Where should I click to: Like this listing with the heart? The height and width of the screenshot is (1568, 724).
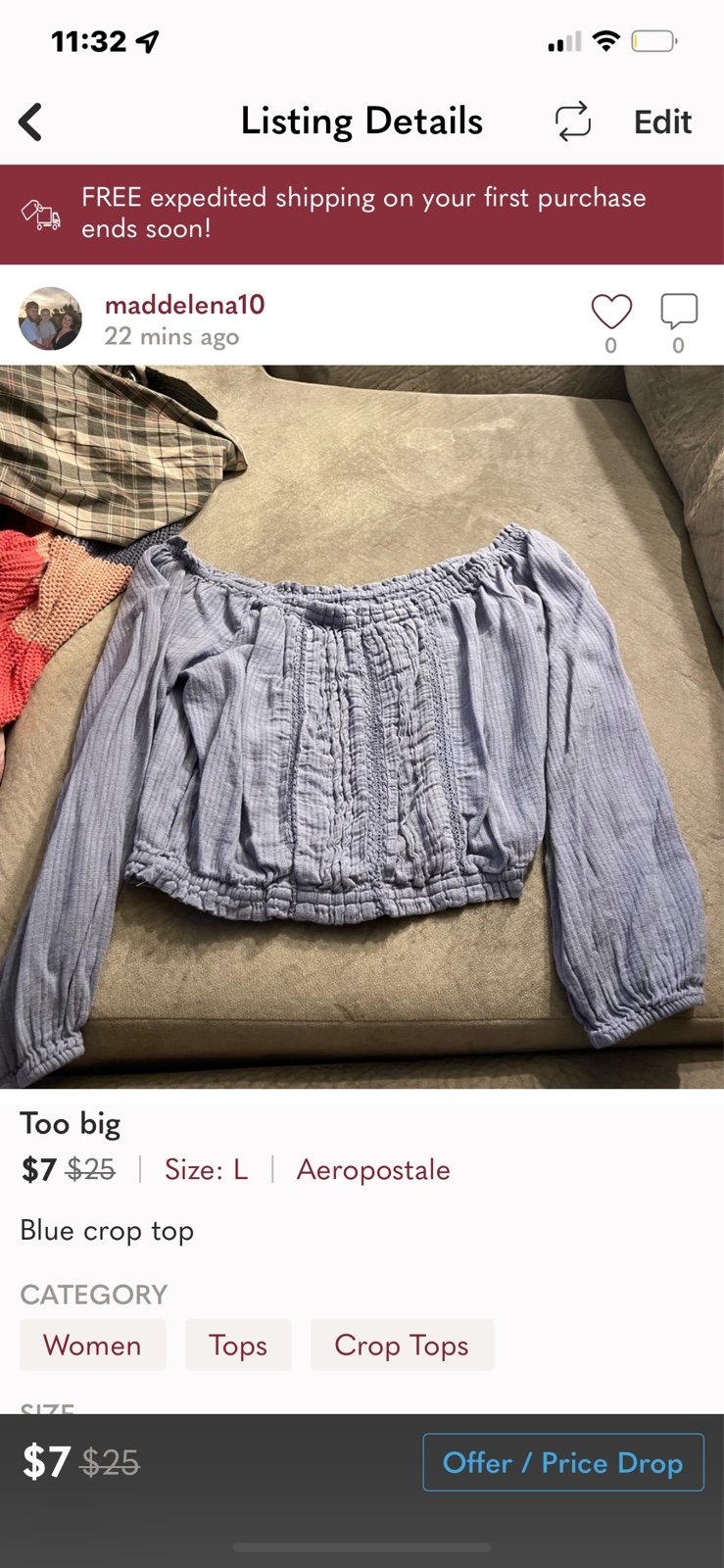611,312
